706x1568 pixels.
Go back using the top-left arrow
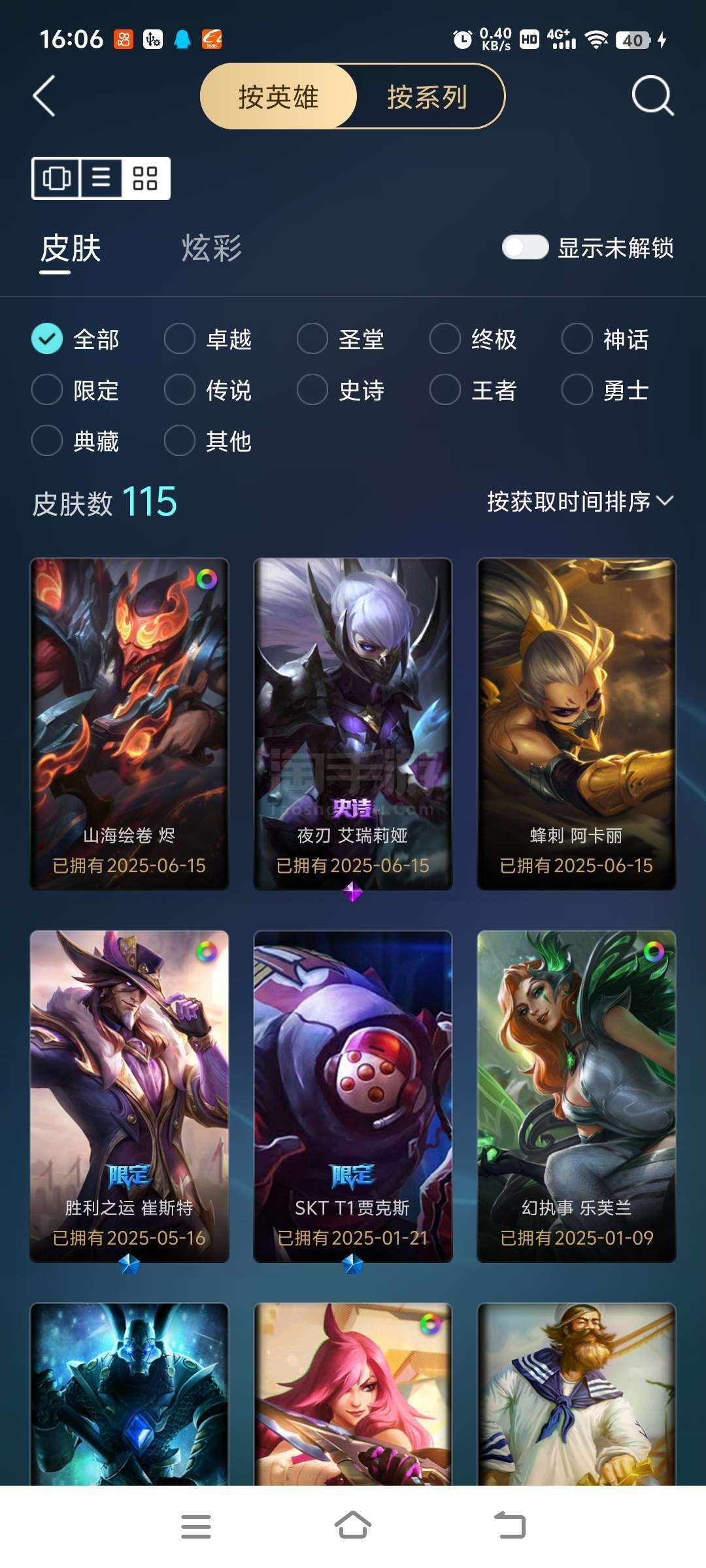pyautogui.click(x=44, y=96)
